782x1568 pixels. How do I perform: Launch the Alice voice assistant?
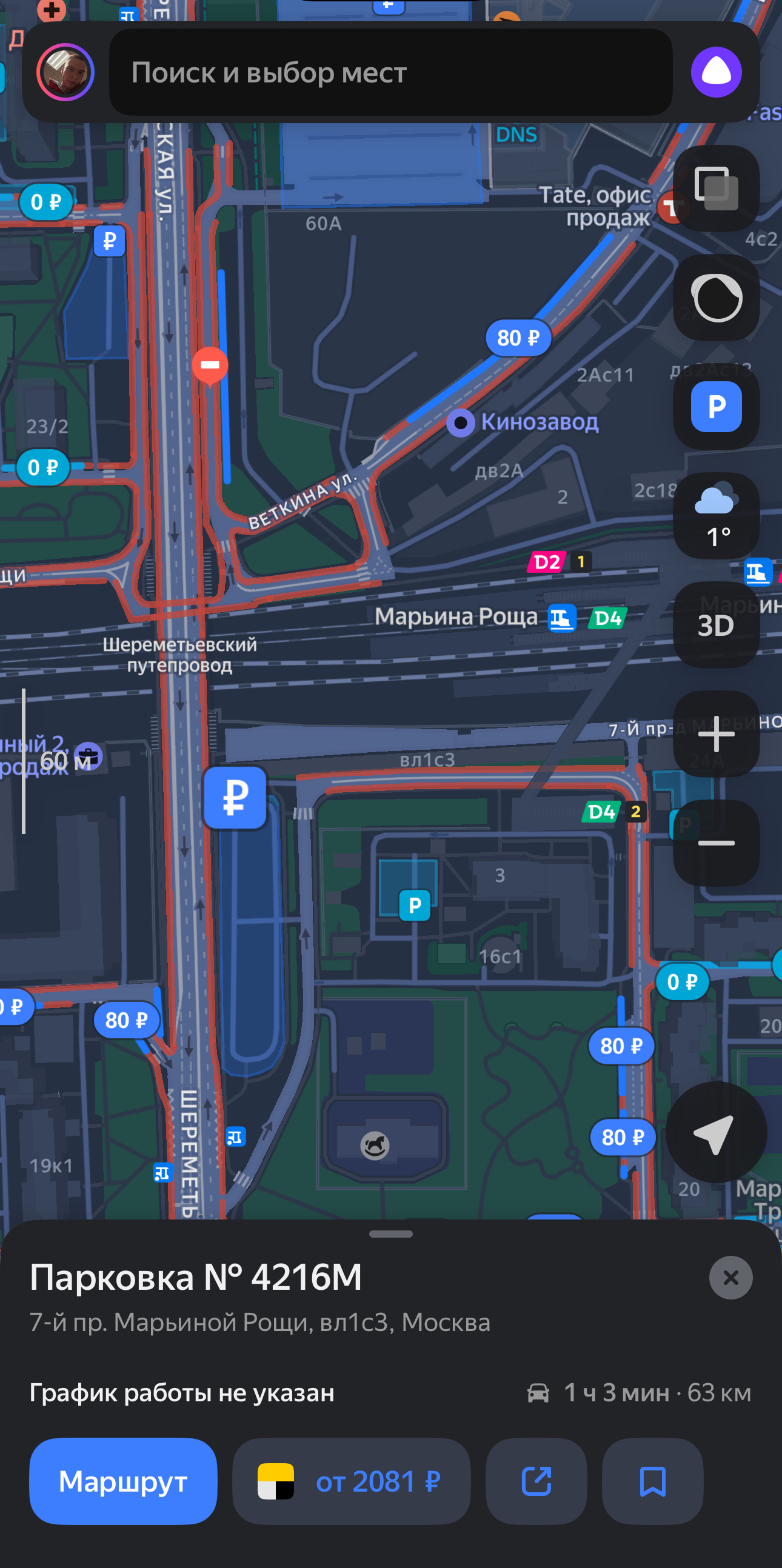[x=716, y=73]
